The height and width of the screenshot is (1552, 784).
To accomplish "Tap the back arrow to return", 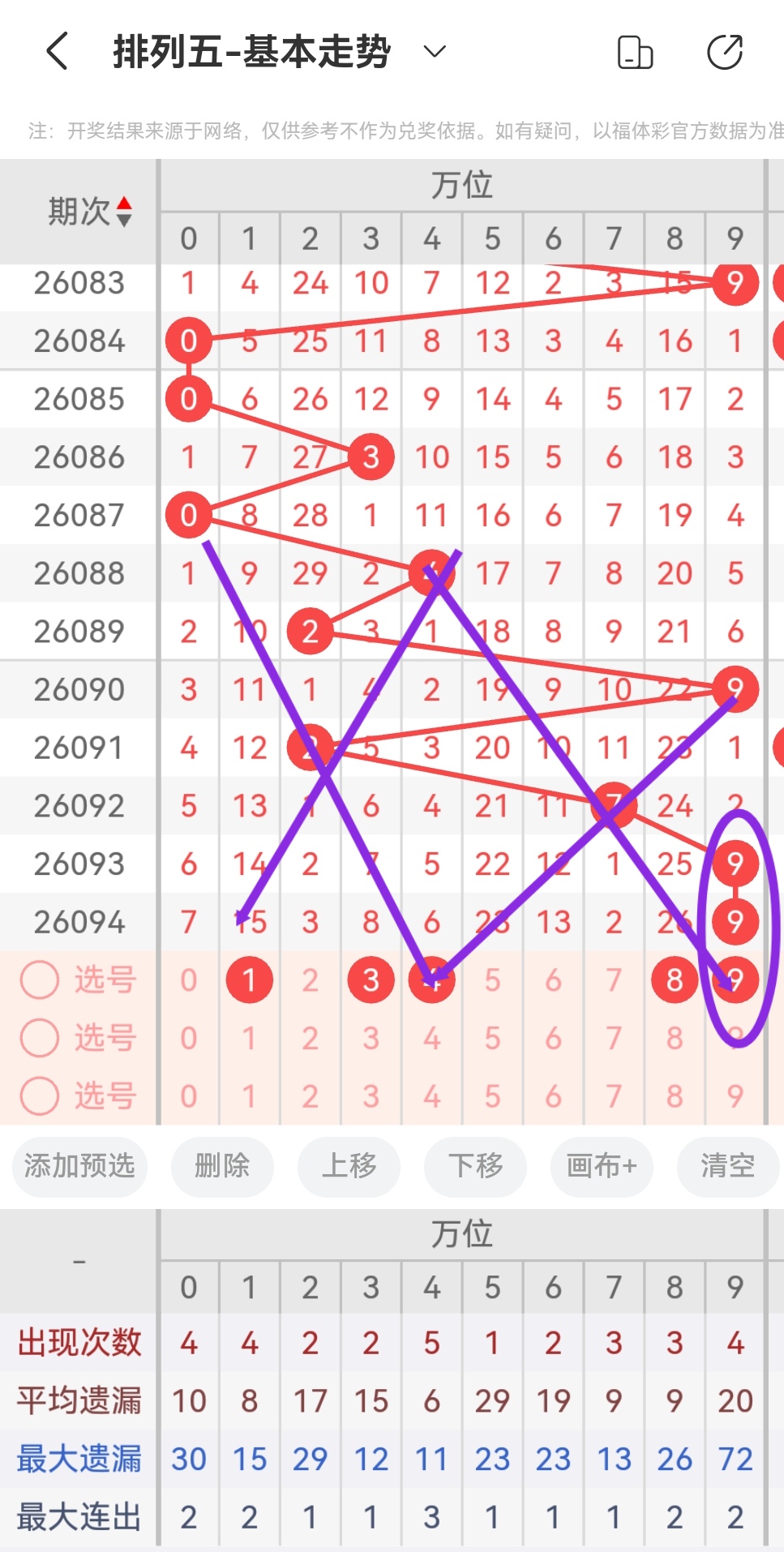I will click(54, 50).
